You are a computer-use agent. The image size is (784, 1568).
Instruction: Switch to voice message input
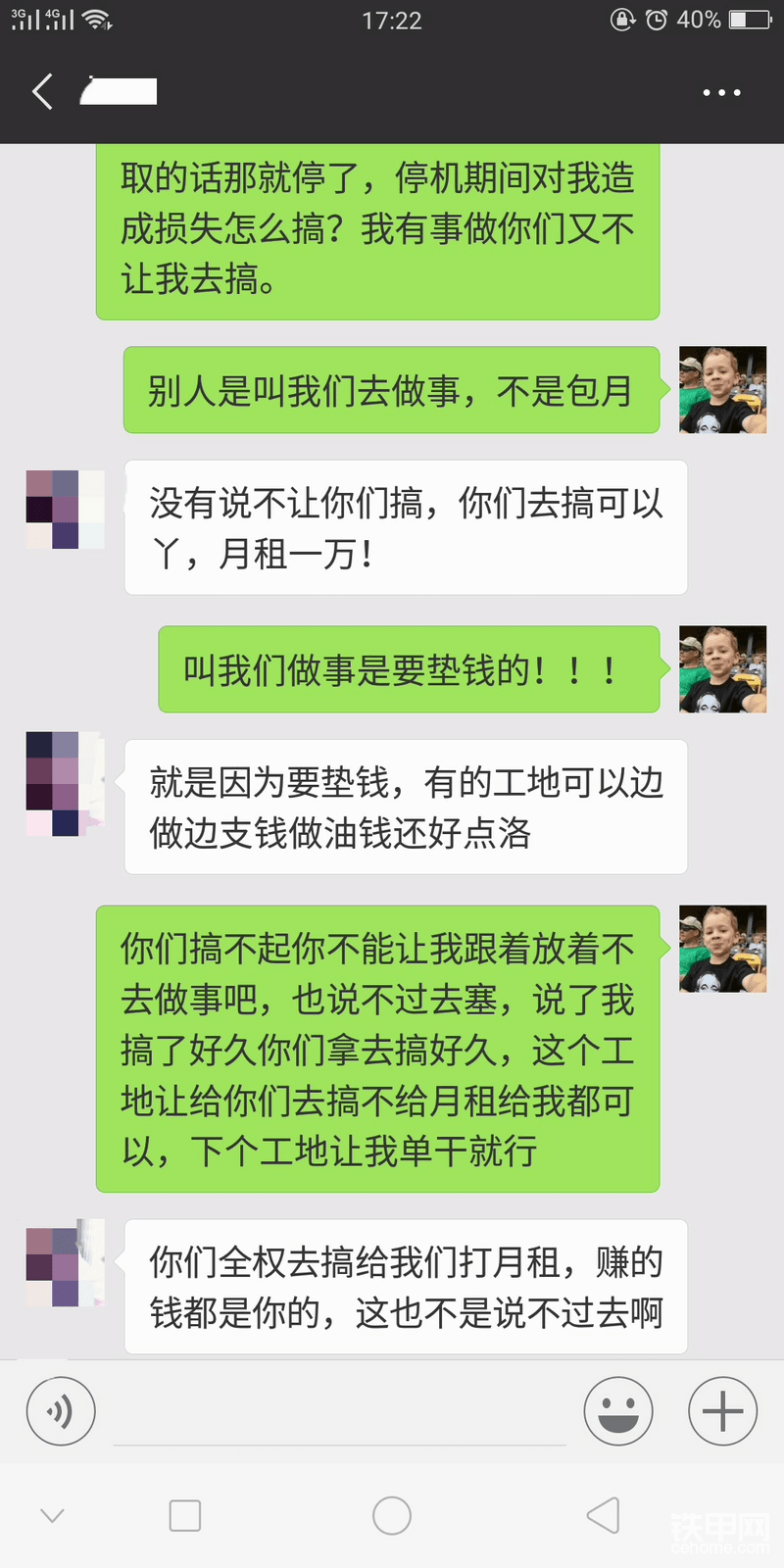point(61,1411)
